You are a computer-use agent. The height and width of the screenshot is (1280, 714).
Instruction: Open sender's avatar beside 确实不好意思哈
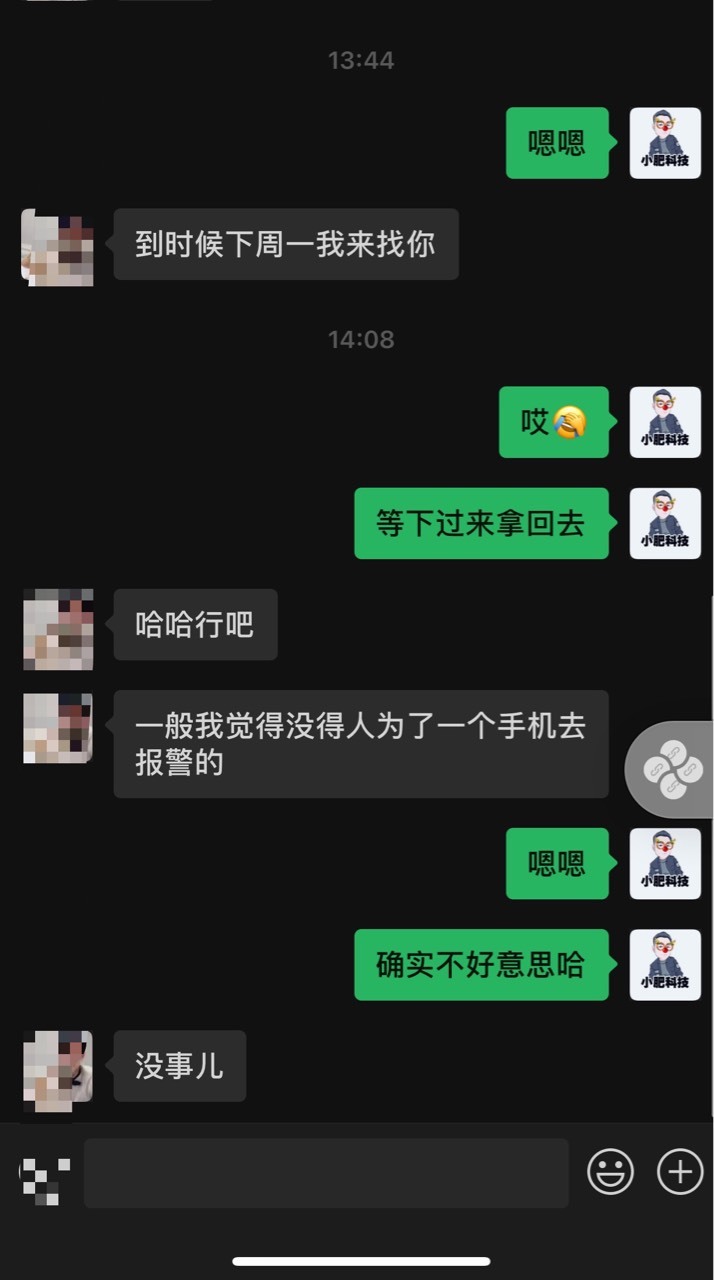(665, 964)
